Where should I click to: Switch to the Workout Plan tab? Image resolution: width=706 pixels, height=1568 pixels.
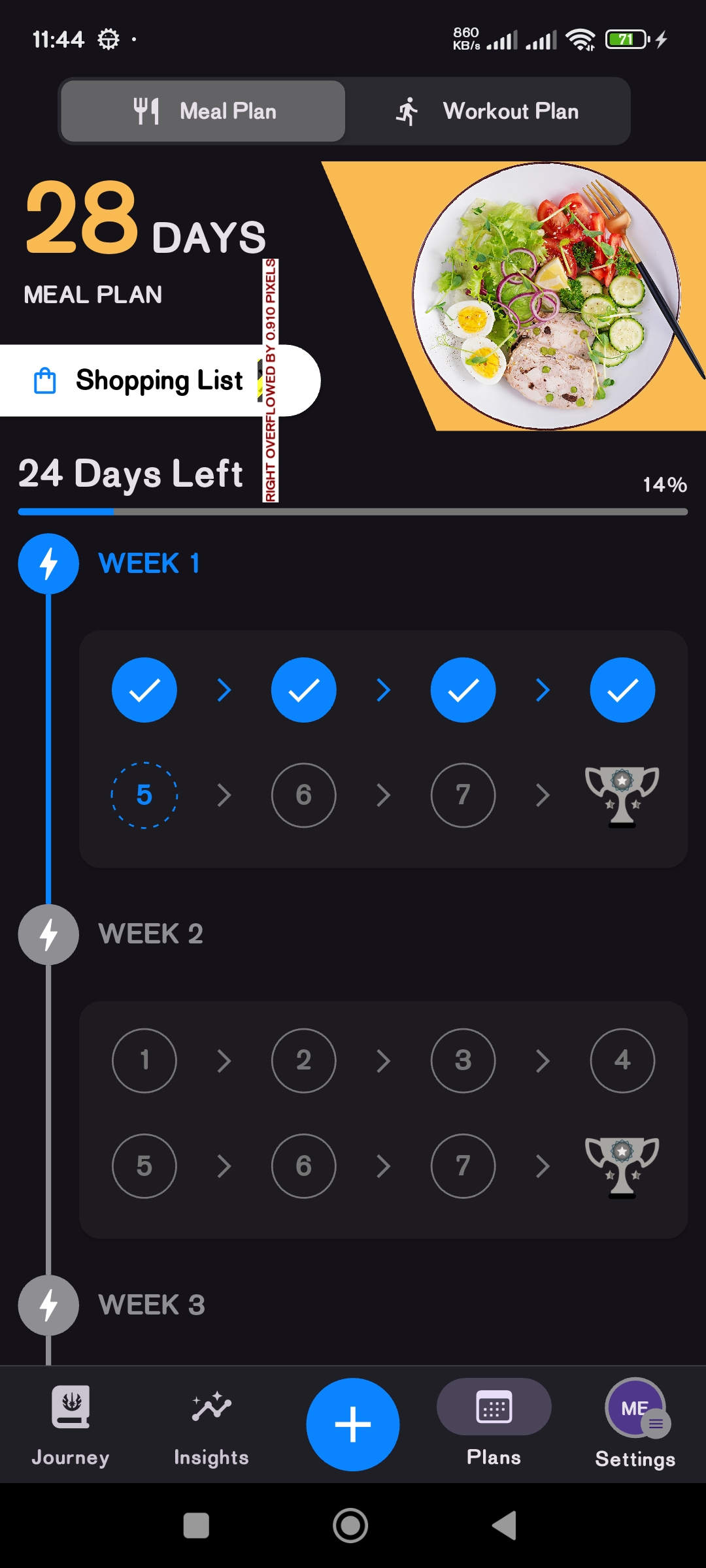click(x=487, y=111)
